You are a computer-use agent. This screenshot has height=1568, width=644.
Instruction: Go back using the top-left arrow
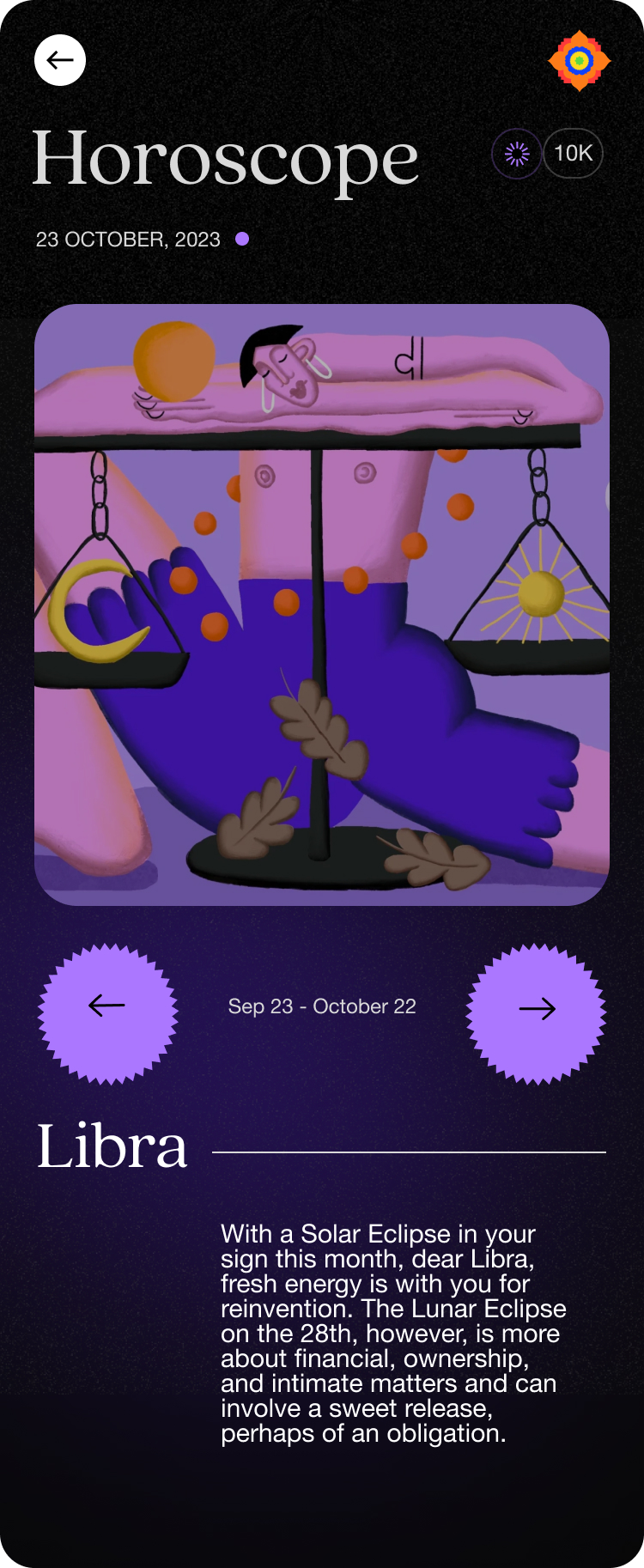[60, 60]
